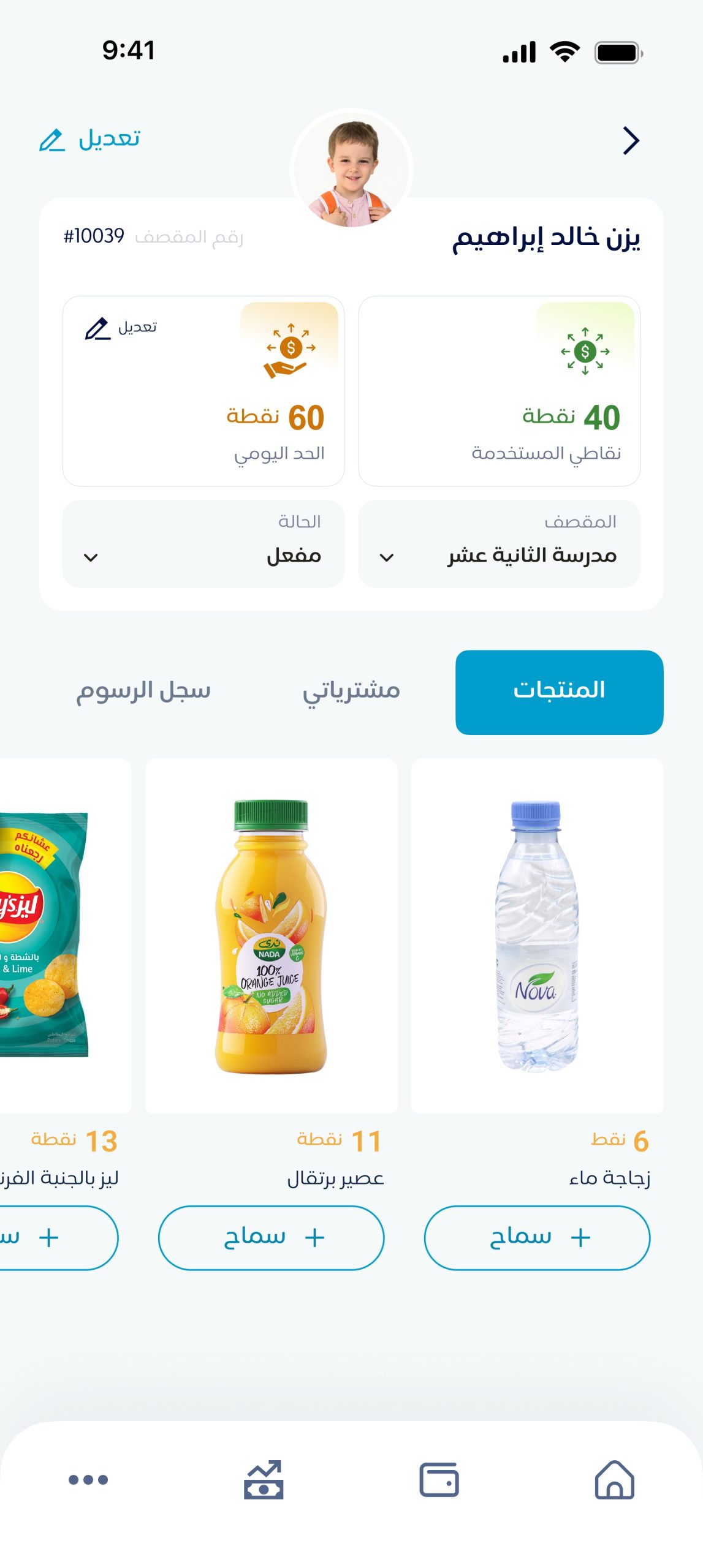703x1568 pixels.
Task: Tap the profile edit (تعديل) link
Action: click(90, 140)
